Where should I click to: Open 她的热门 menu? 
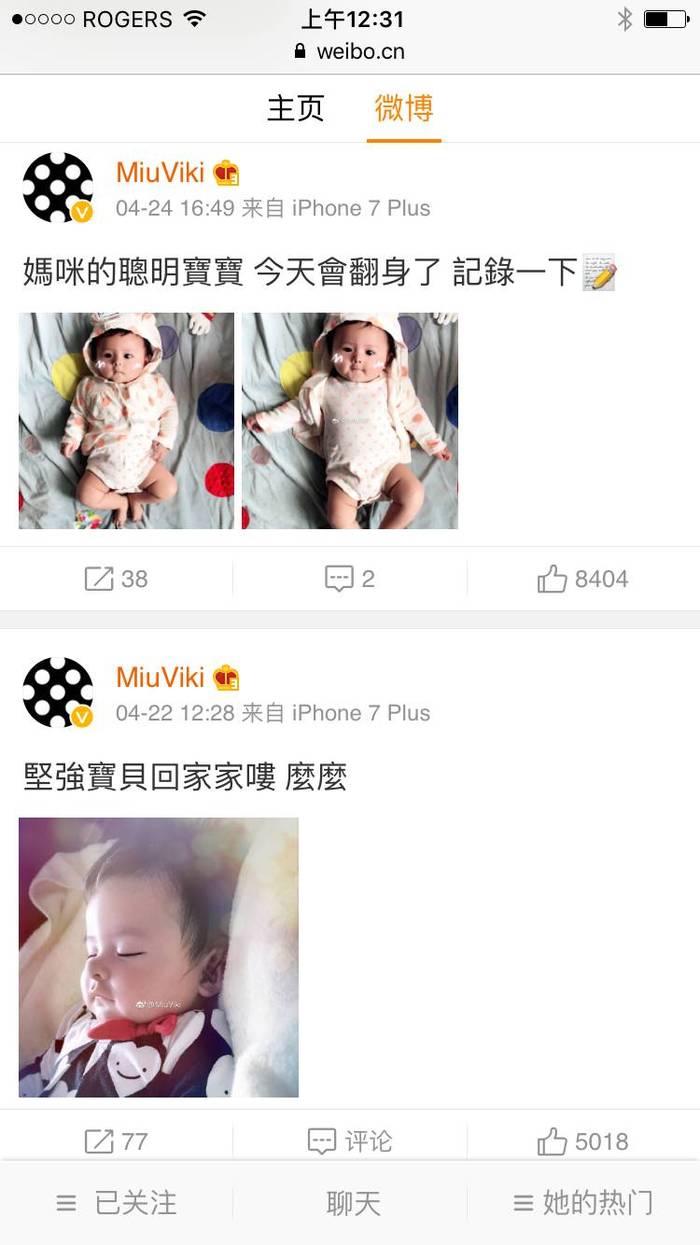tap(583, 1203)
